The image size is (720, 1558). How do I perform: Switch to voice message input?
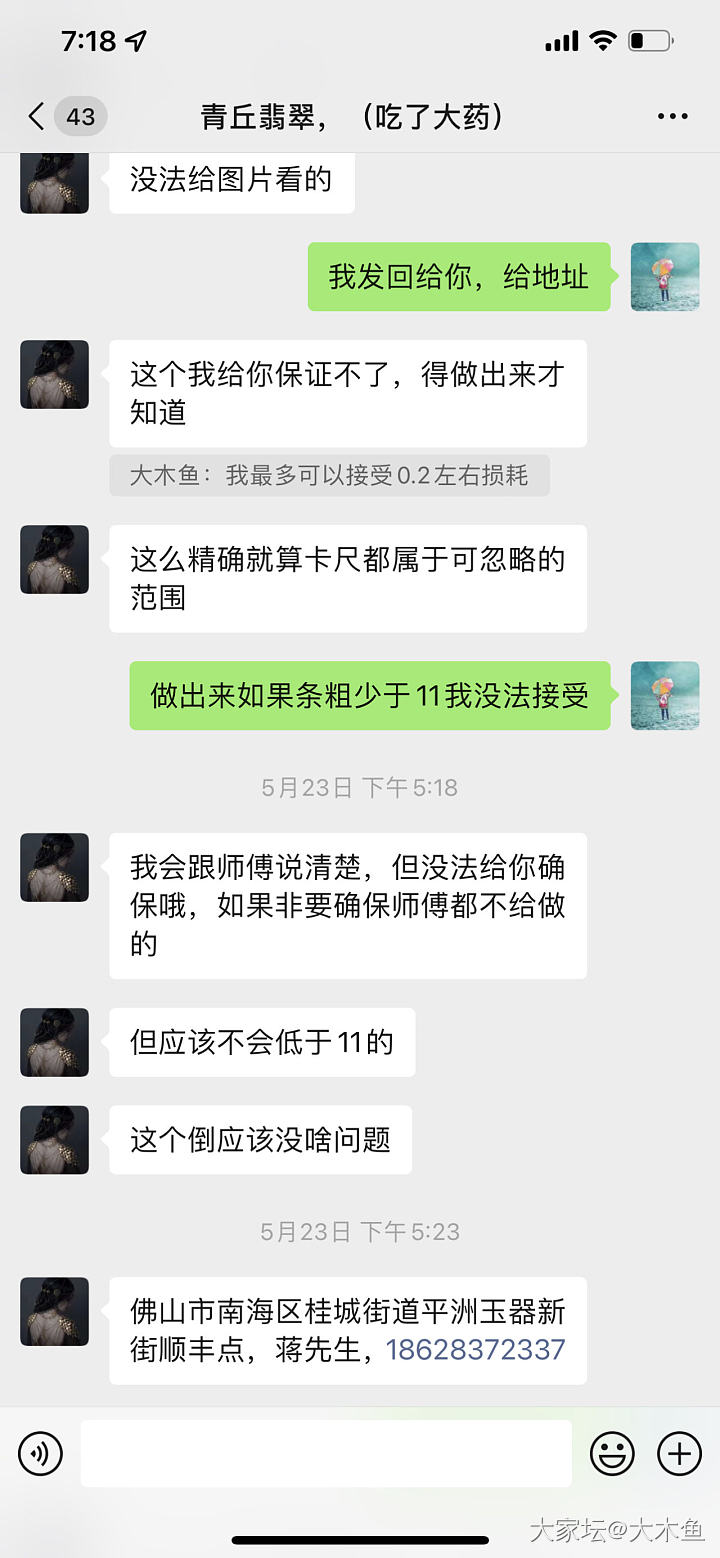point(40,1453)
